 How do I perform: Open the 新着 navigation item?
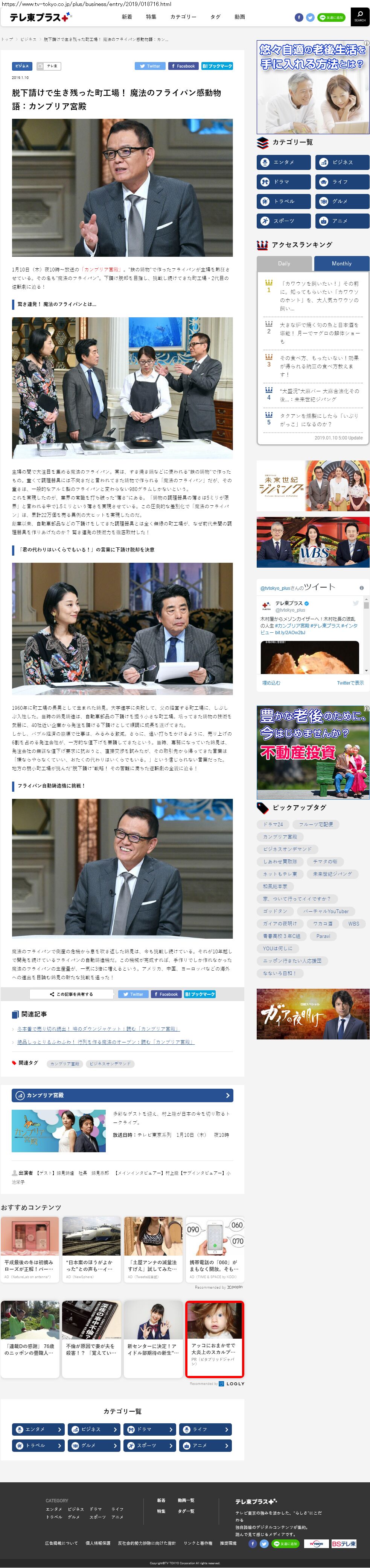tap(127, 17)
